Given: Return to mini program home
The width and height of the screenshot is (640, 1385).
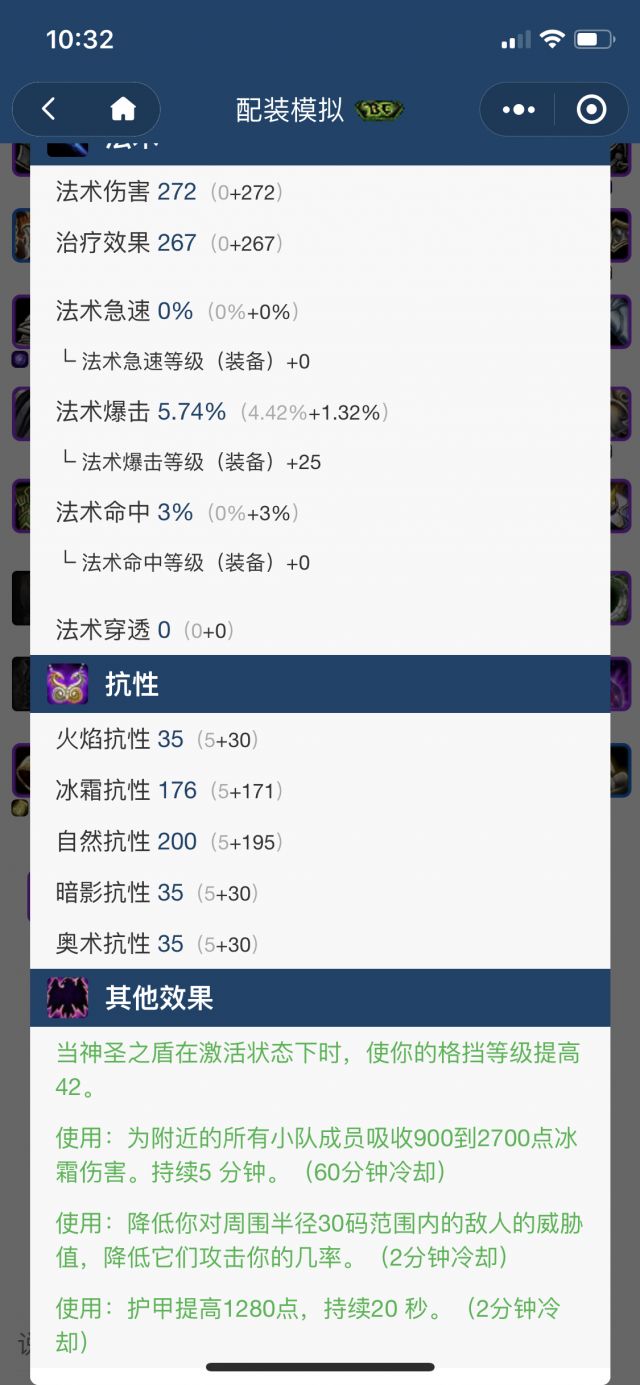Looking at the screenshot, I should [x=122, y=109].
